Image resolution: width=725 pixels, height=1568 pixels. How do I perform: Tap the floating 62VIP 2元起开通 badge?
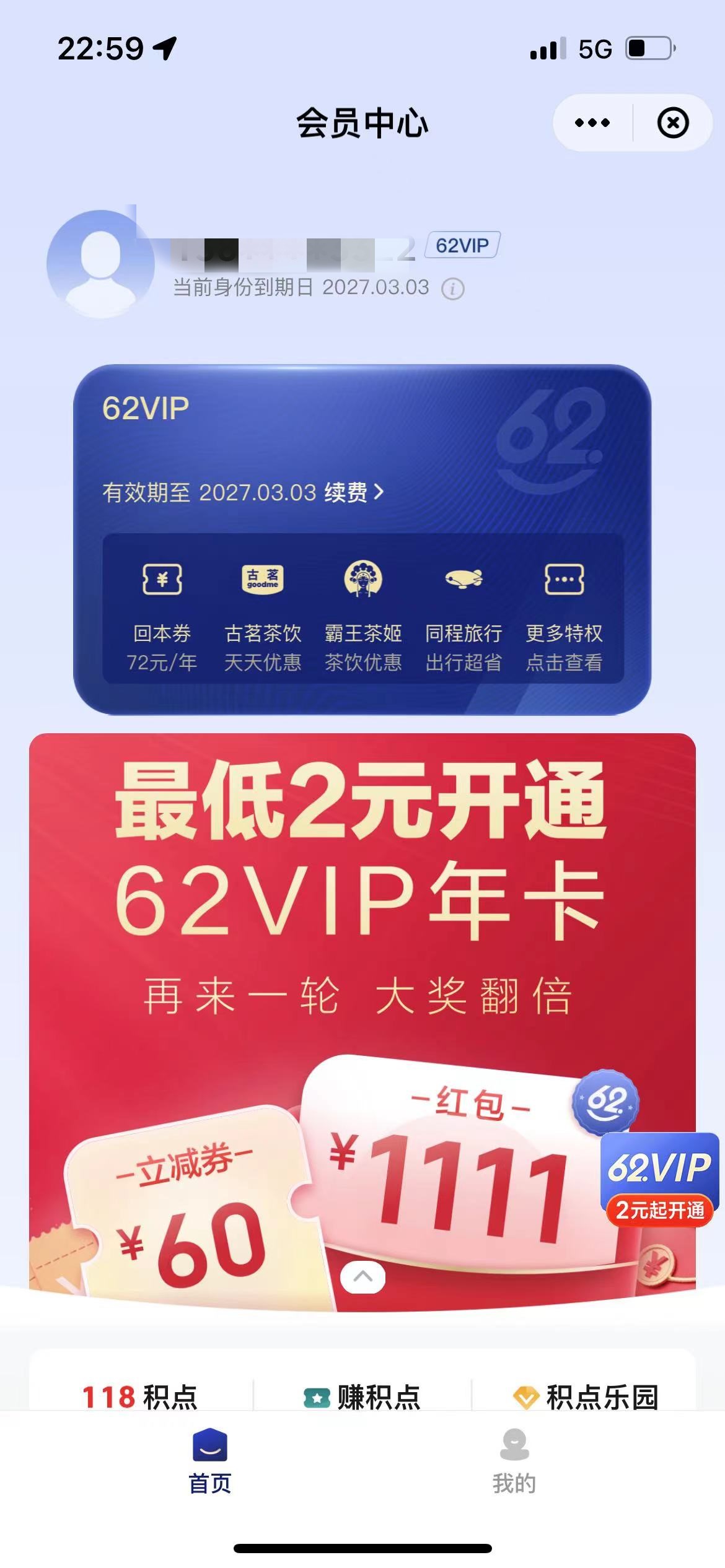(659, 1180)
